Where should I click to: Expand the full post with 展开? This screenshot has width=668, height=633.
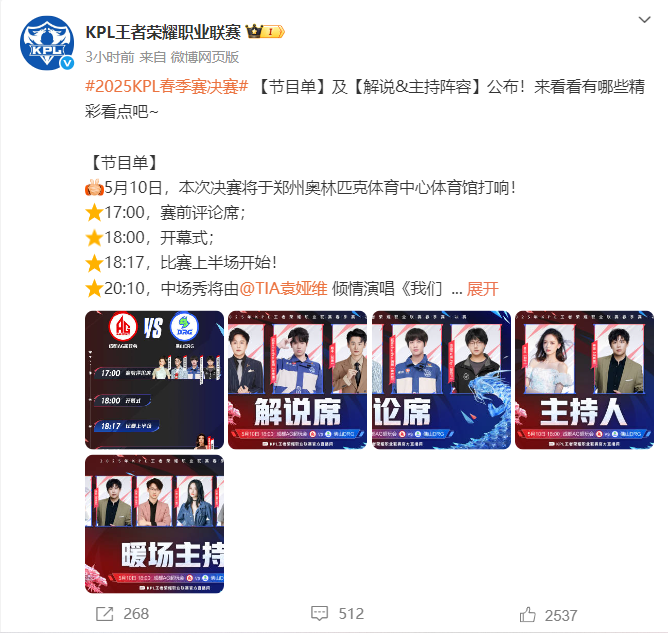click(482, 288)
